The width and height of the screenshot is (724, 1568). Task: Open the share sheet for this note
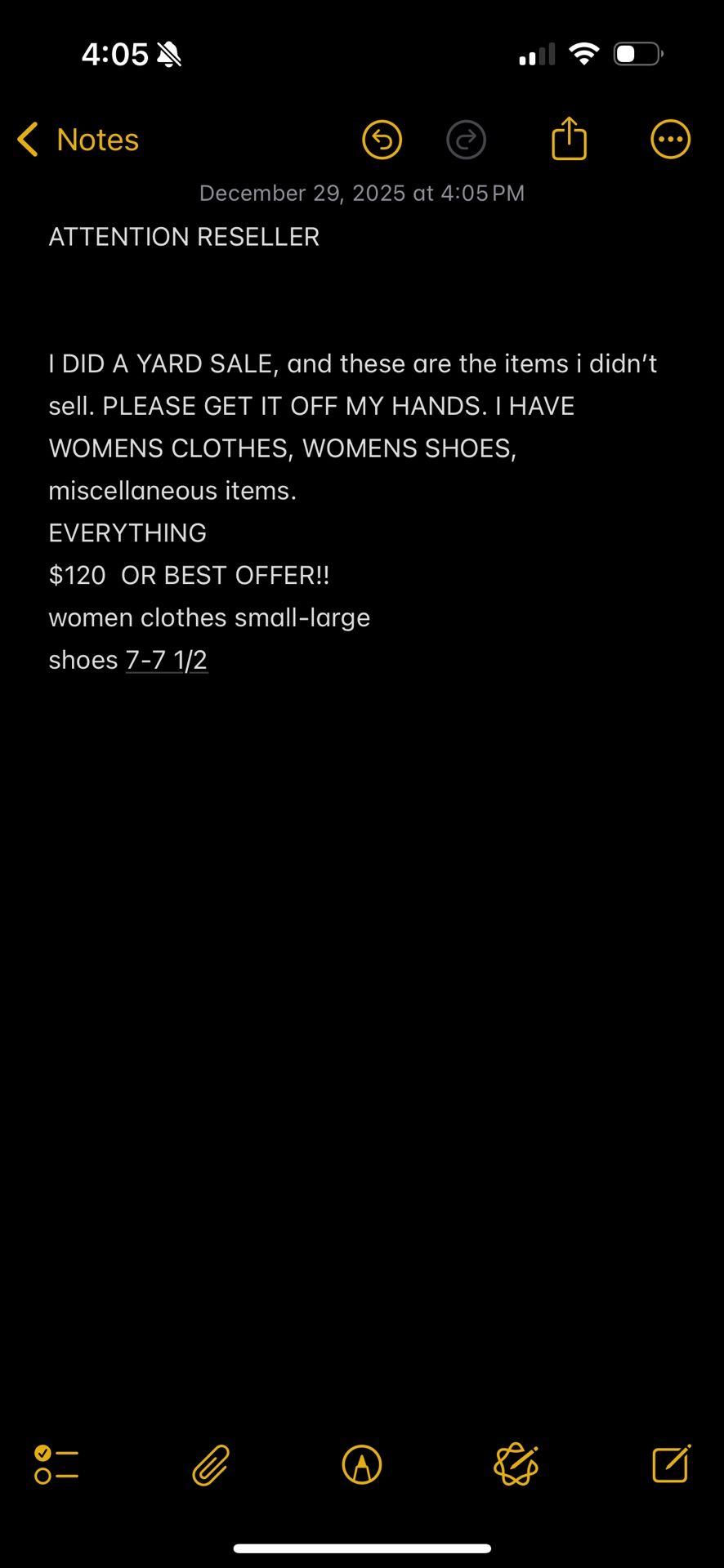point(570,139)
